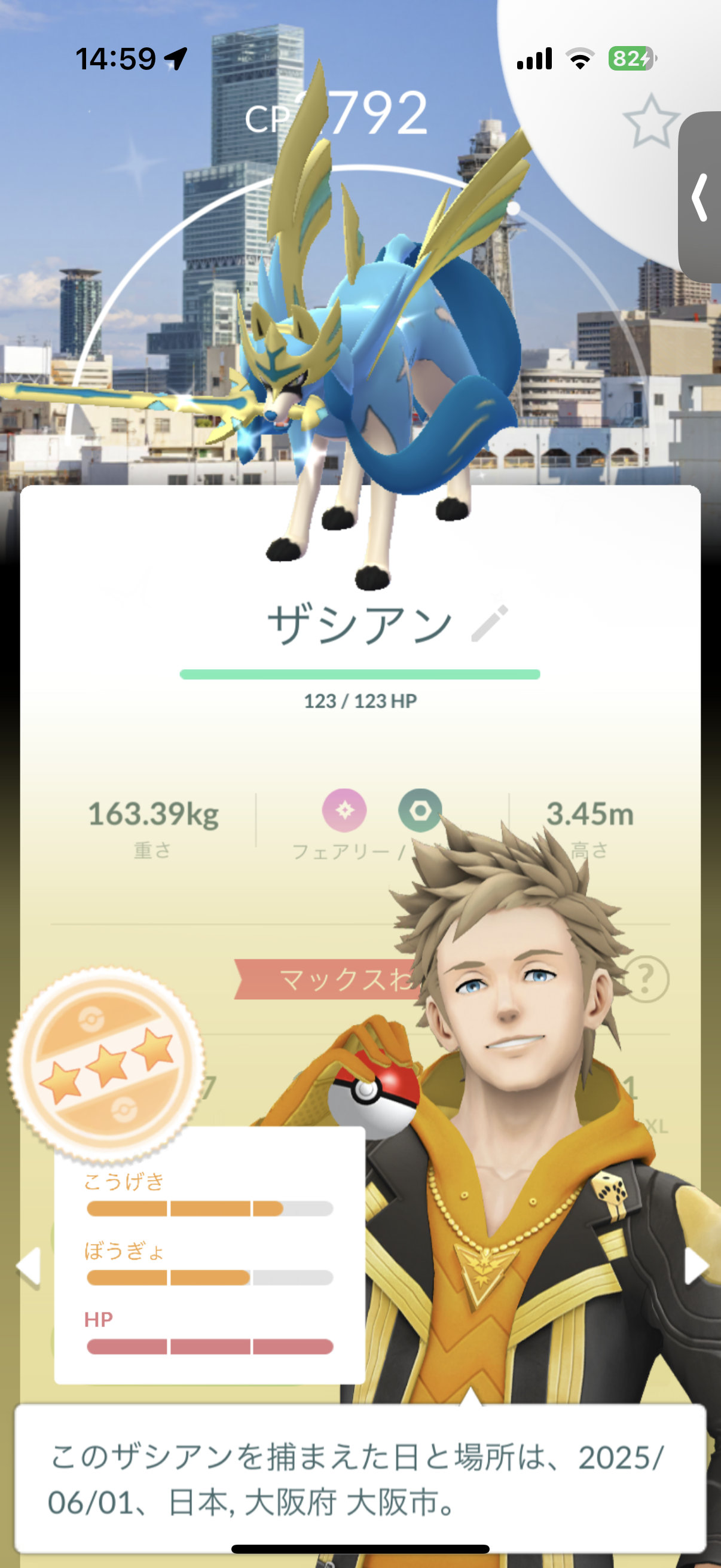Screen dimensions: 721x1568
Task: Mark Zacian as favorite with the star
Action: [650, 122]
